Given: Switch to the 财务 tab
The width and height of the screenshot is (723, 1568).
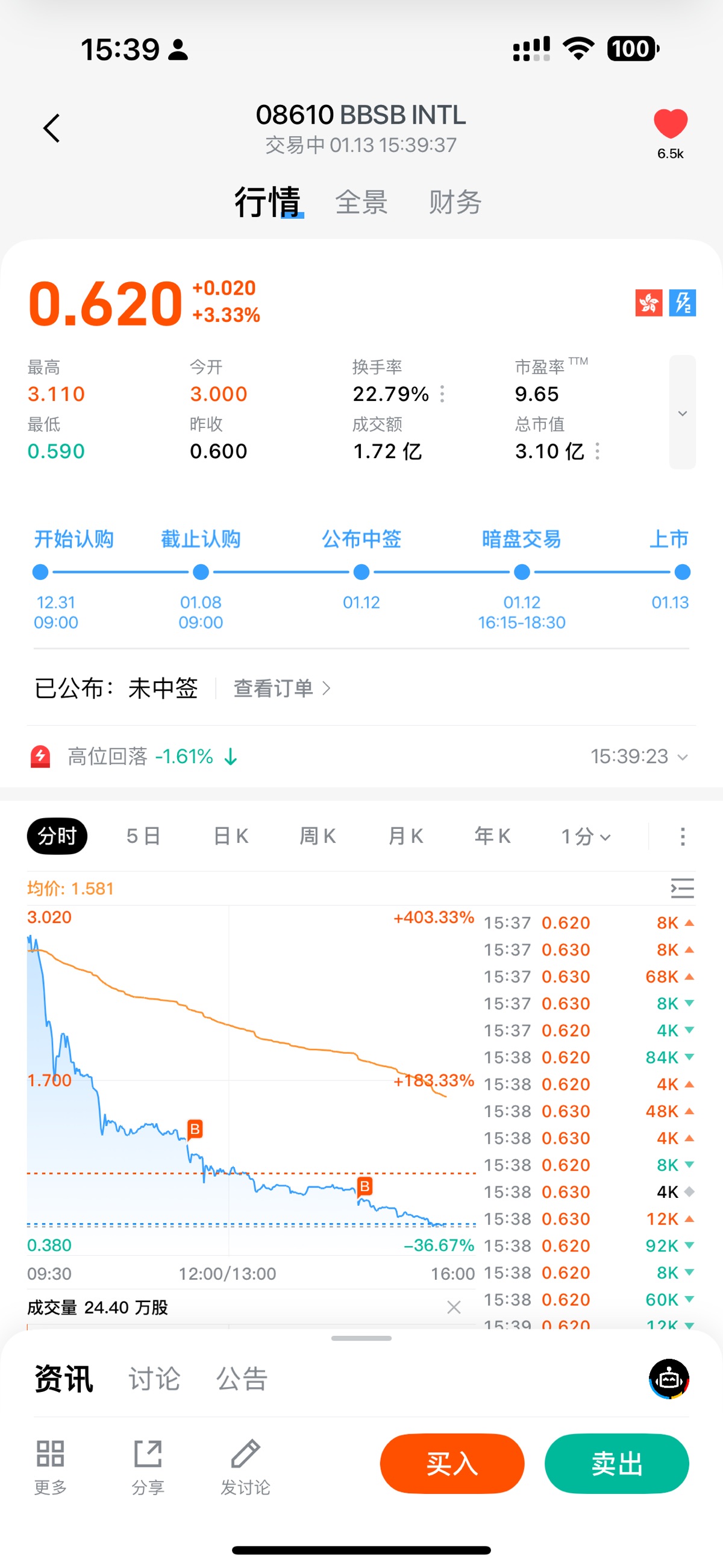Looking at the screenshot, I should pyautogui.click(x=455, y=202).
